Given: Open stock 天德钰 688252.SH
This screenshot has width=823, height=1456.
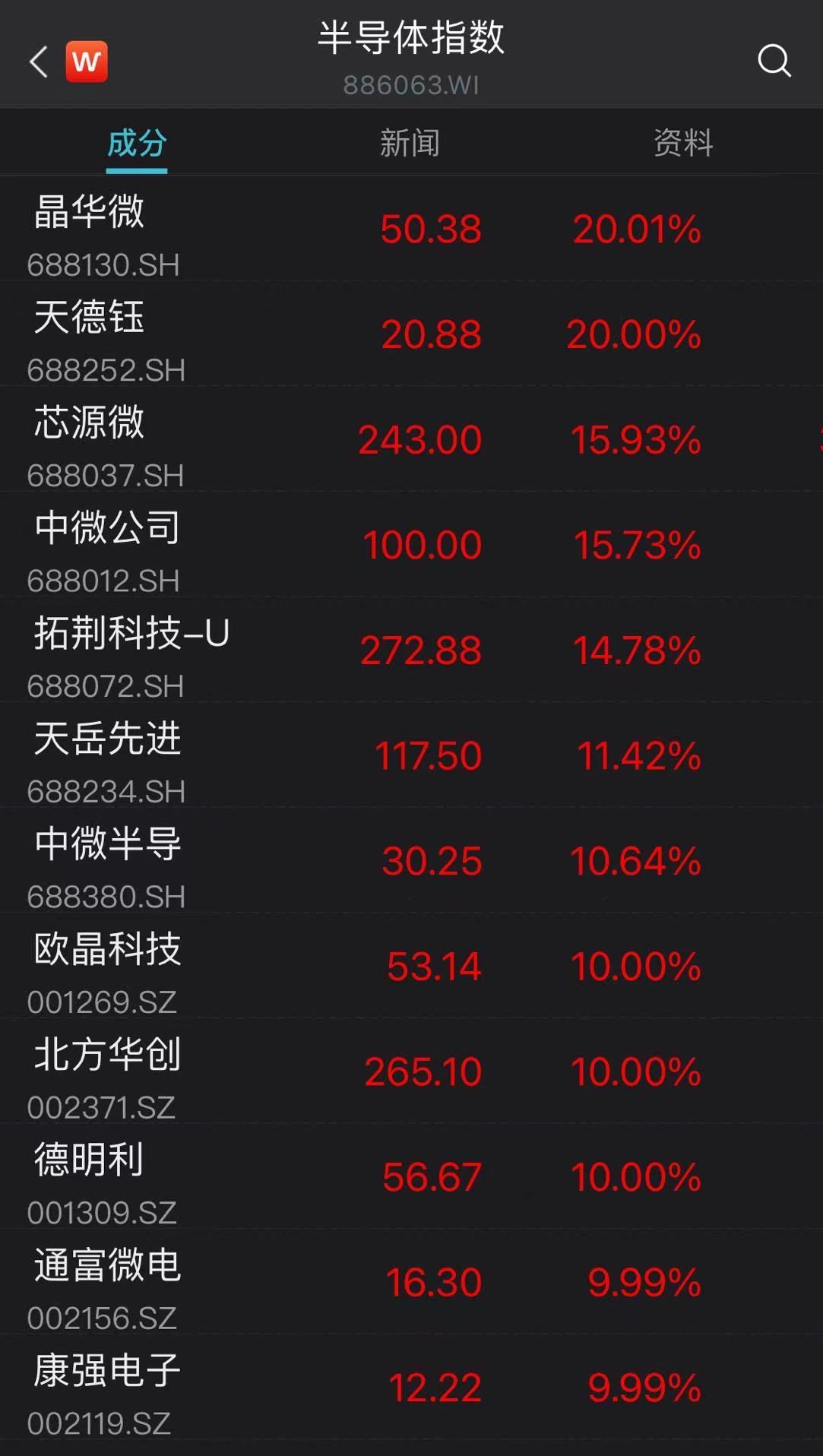Looking at the screenshot, I should point(411,334).
